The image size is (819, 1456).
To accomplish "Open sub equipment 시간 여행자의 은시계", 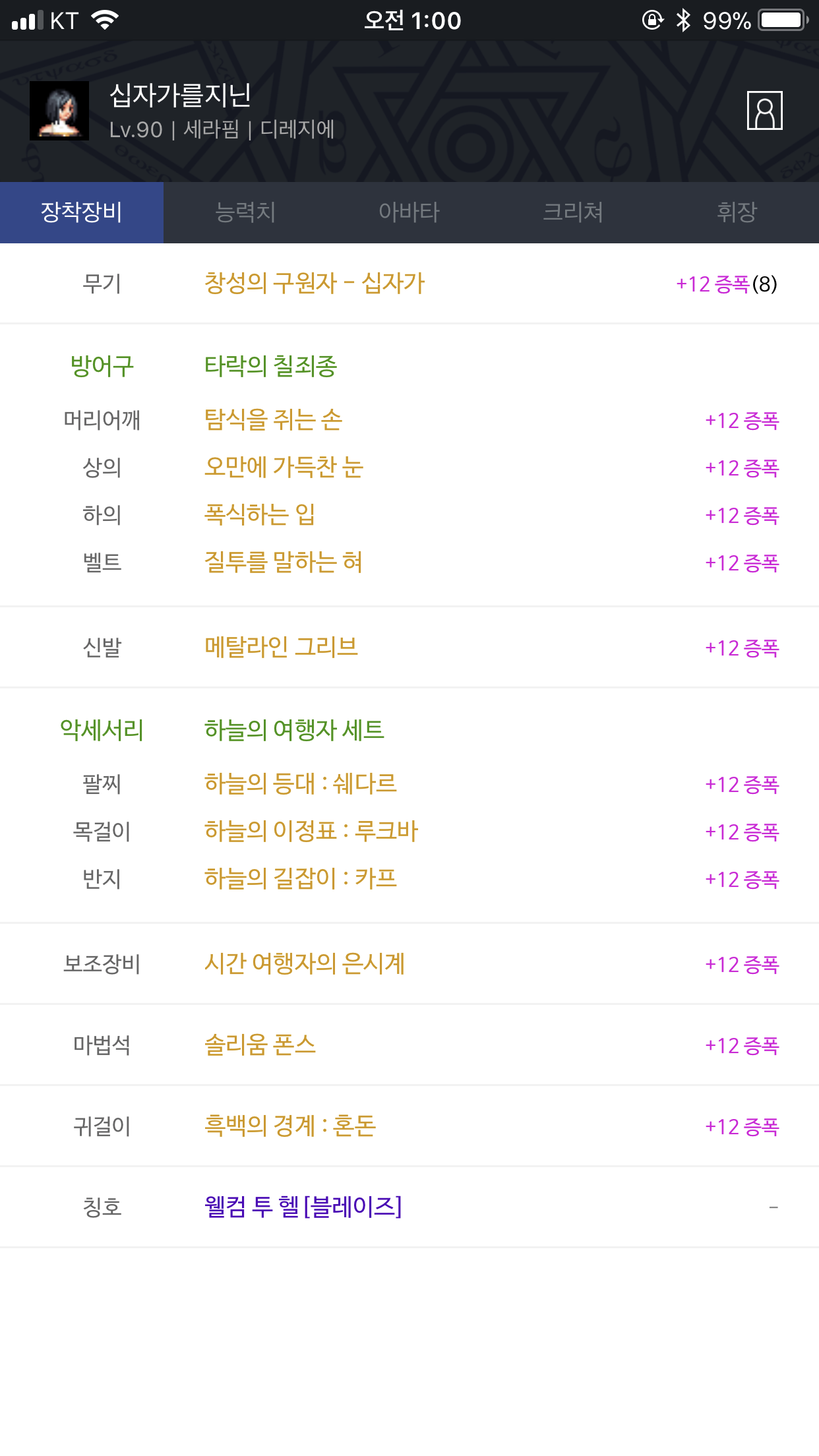I will pyautogui.click(x=305, y=964).
